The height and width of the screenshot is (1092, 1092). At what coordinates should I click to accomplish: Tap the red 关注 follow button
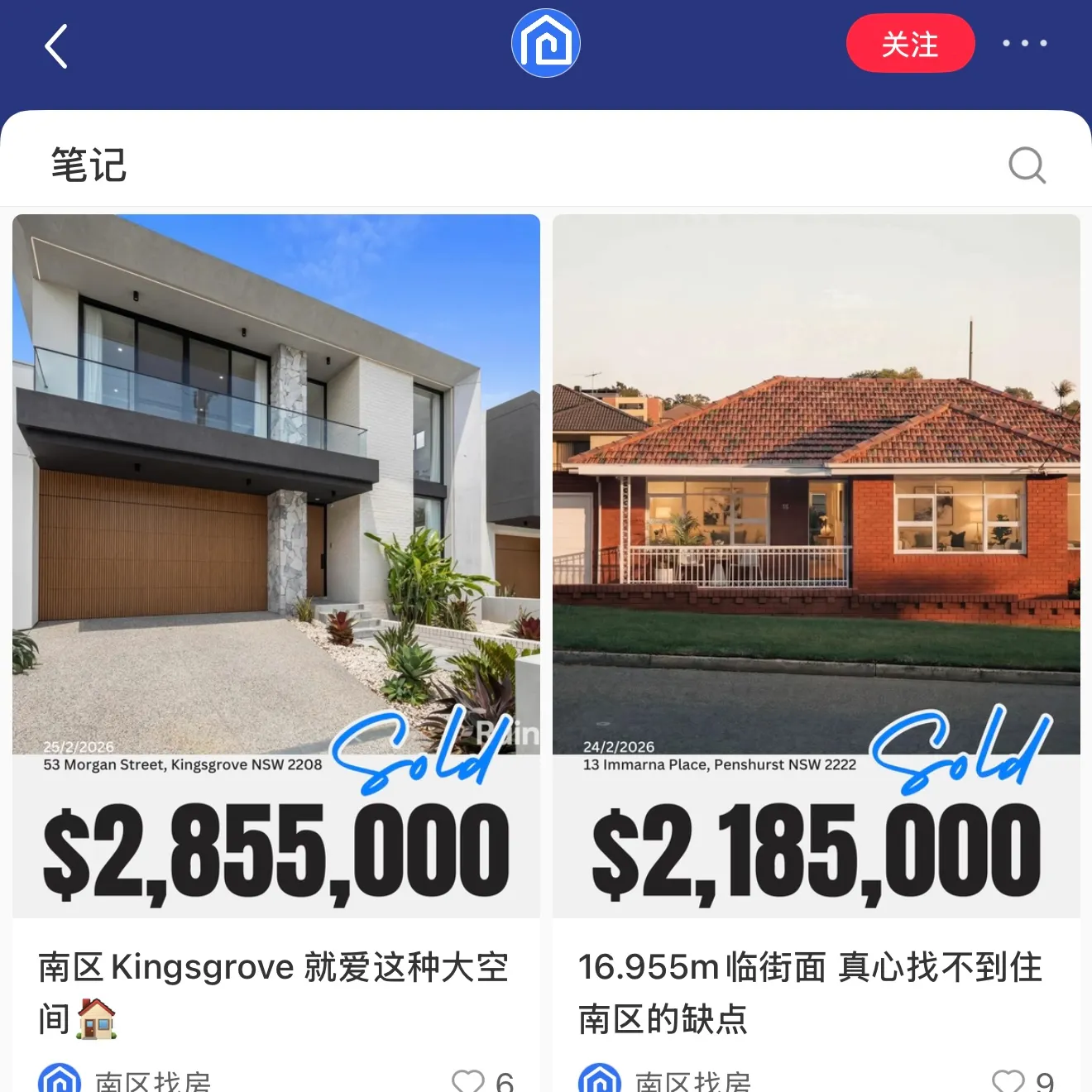click(910, 44)
